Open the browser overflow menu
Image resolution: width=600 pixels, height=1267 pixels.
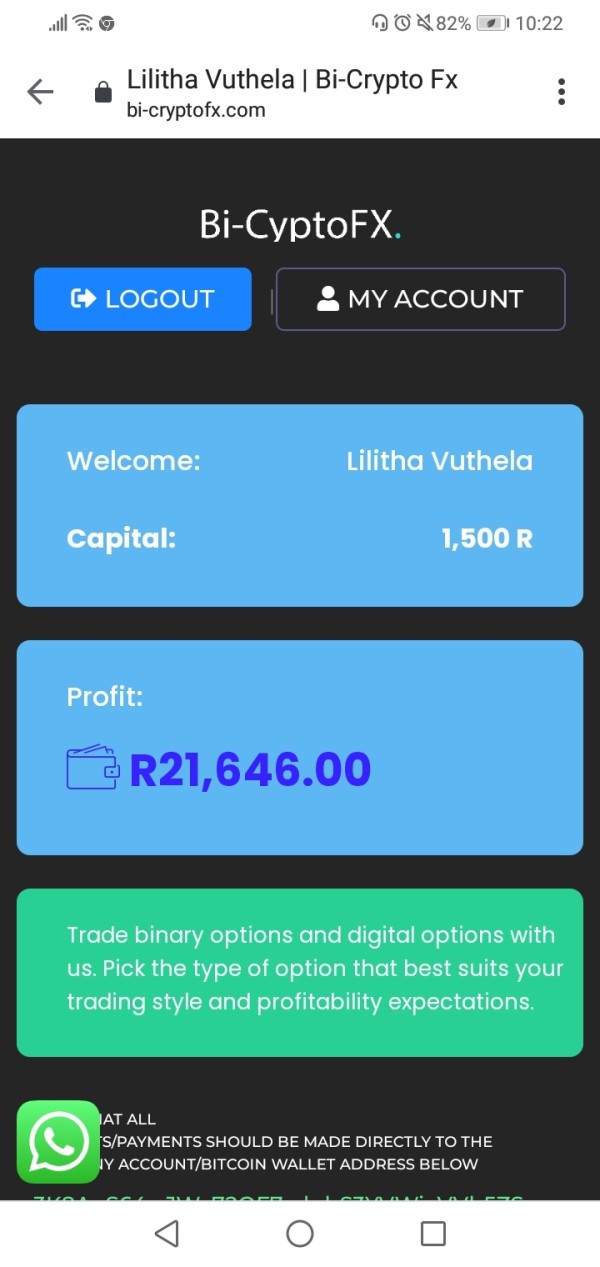tap(561, 92)
